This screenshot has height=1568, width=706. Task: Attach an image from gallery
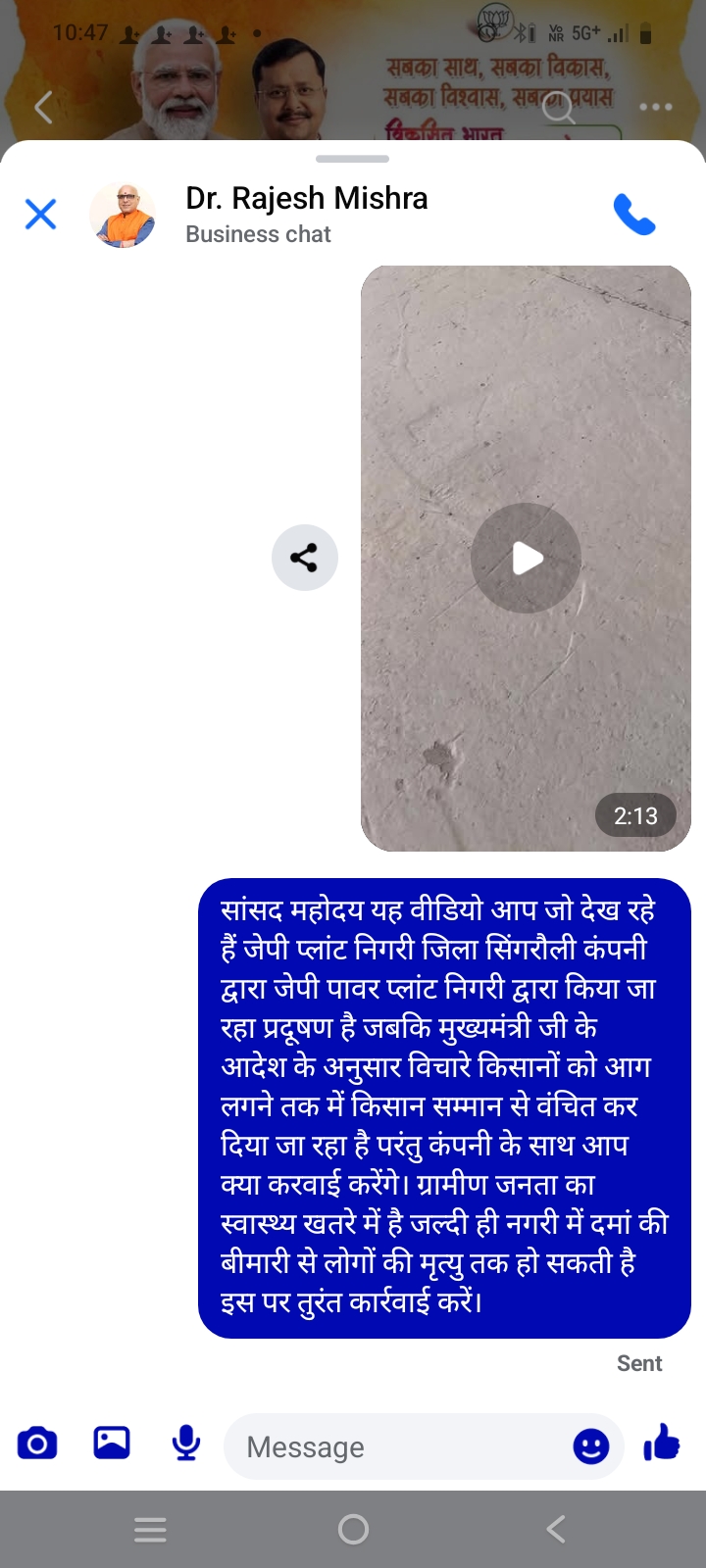[112, 1443]
